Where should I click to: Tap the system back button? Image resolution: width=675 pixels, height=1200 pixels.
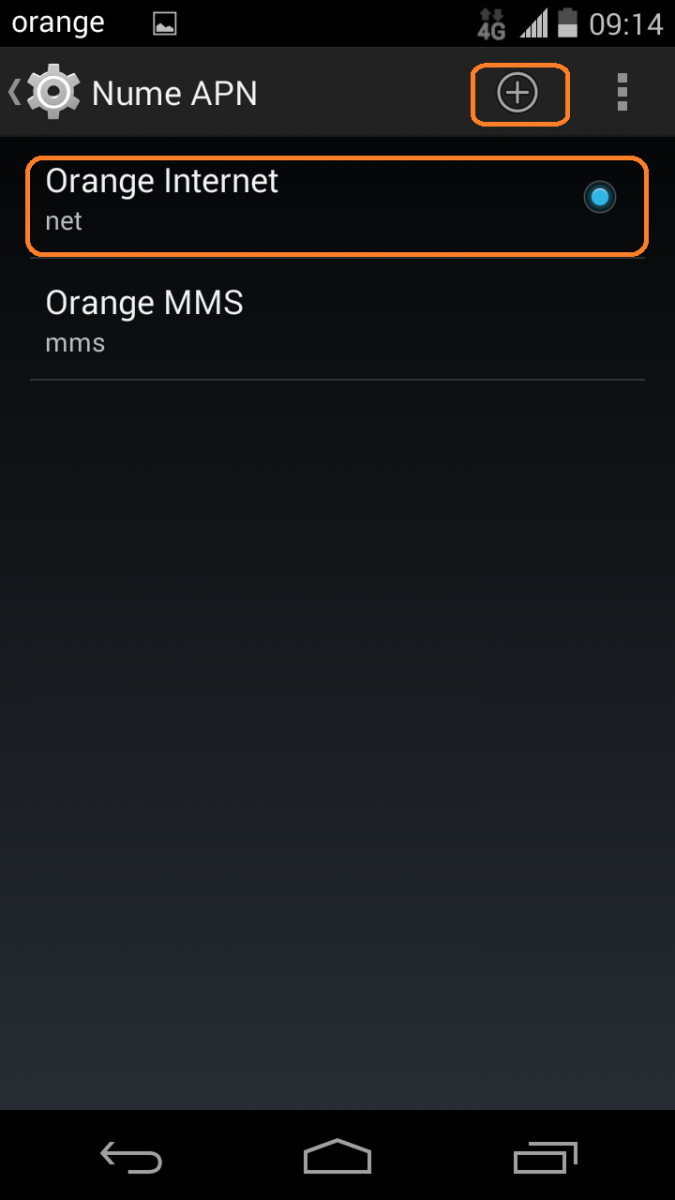131,1157
